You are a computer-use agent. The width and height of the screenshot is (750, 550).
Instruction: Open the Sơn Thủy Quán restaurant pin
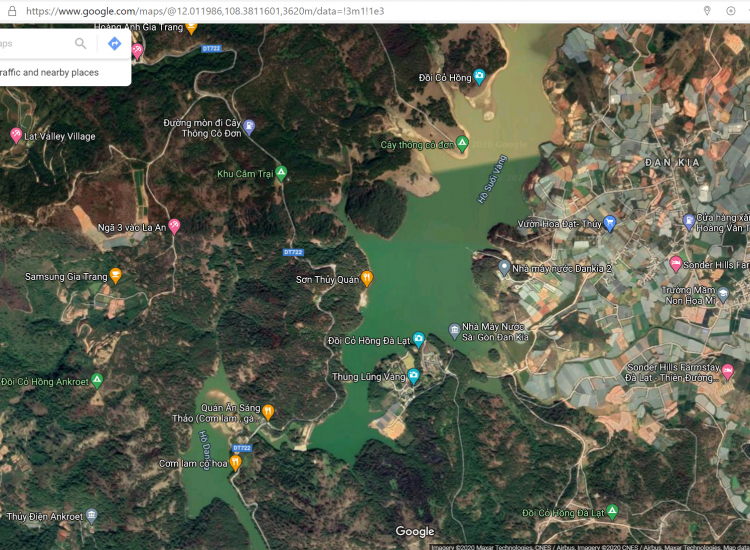pyautogui.click(x=367, y=279)
